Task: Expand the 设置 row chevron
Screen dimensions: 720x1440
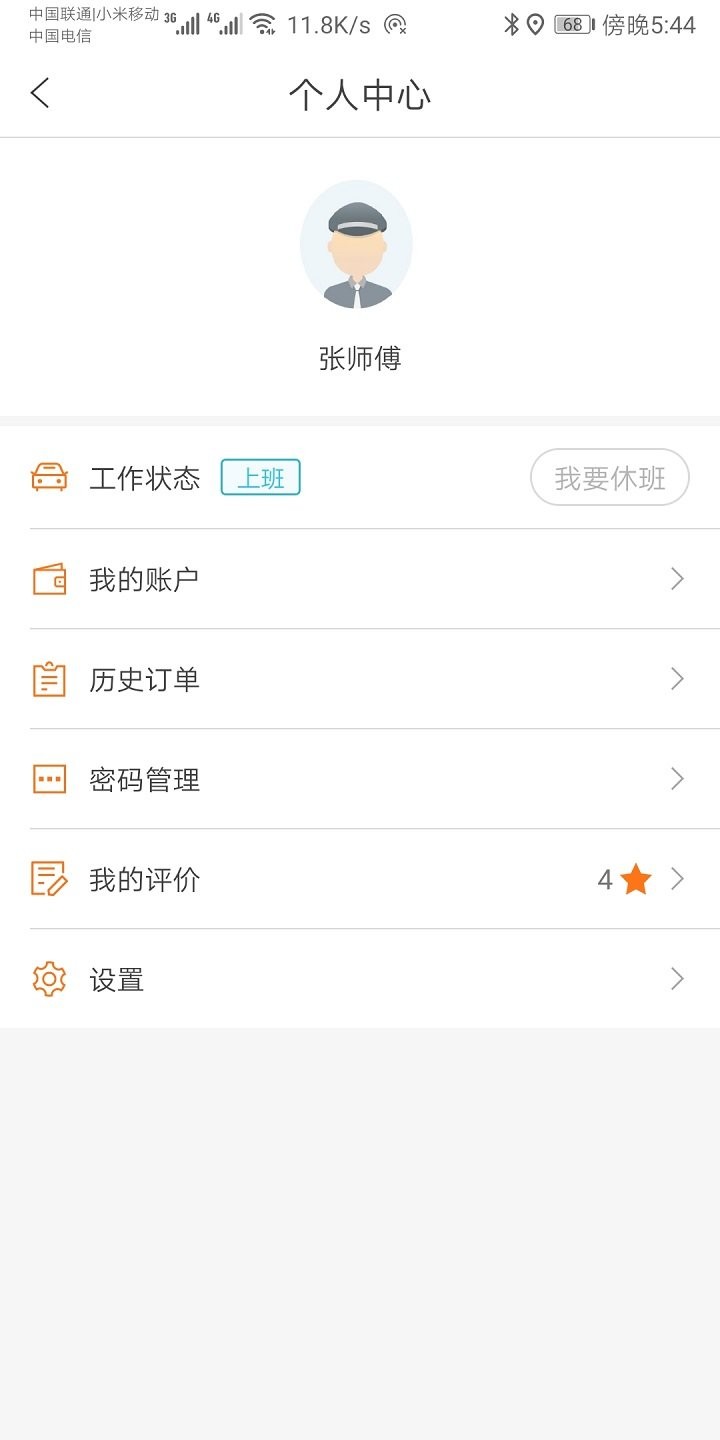Action: [x=677, y=978]
